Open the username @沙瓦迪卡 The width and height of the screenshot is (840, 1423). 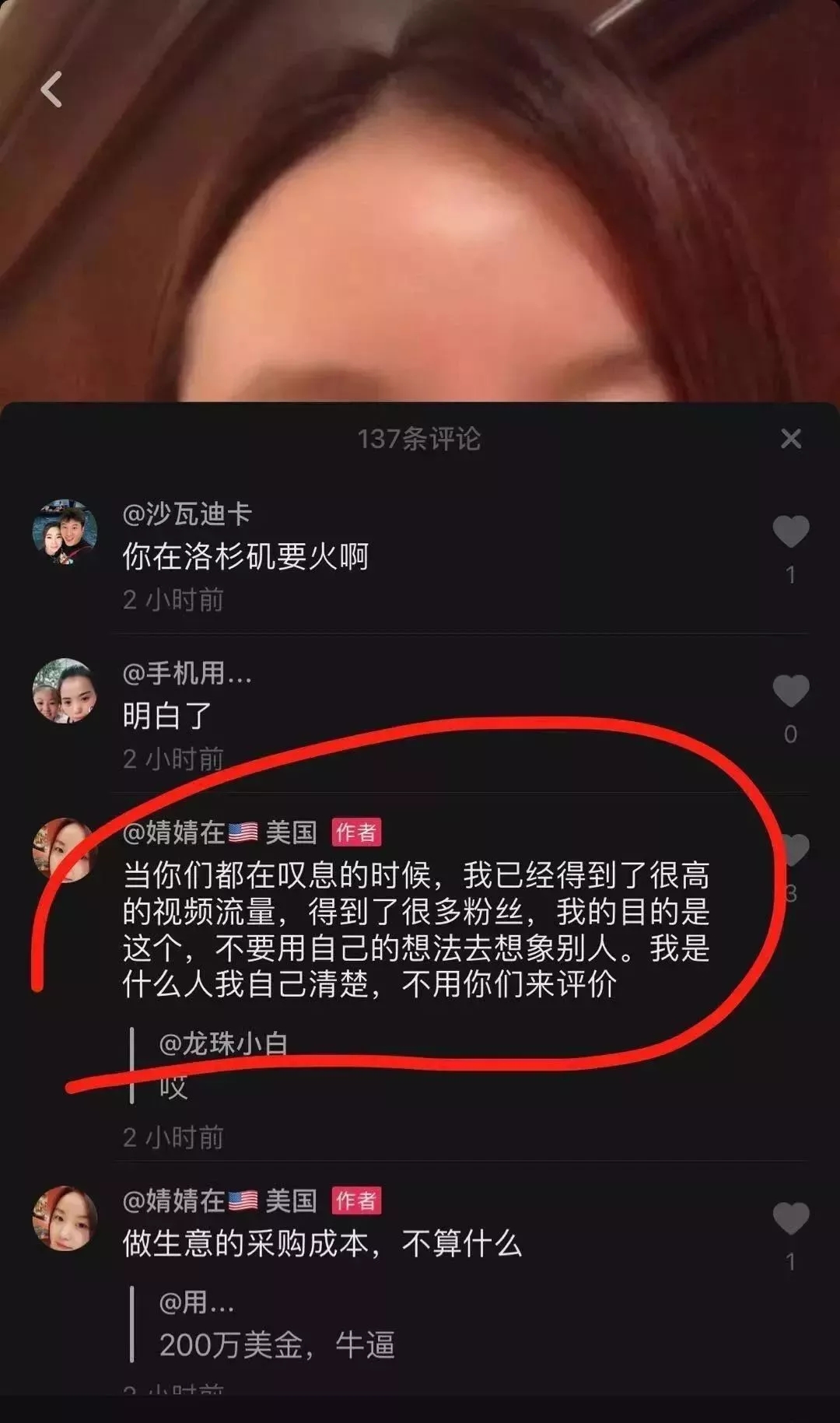click(187, 514)
